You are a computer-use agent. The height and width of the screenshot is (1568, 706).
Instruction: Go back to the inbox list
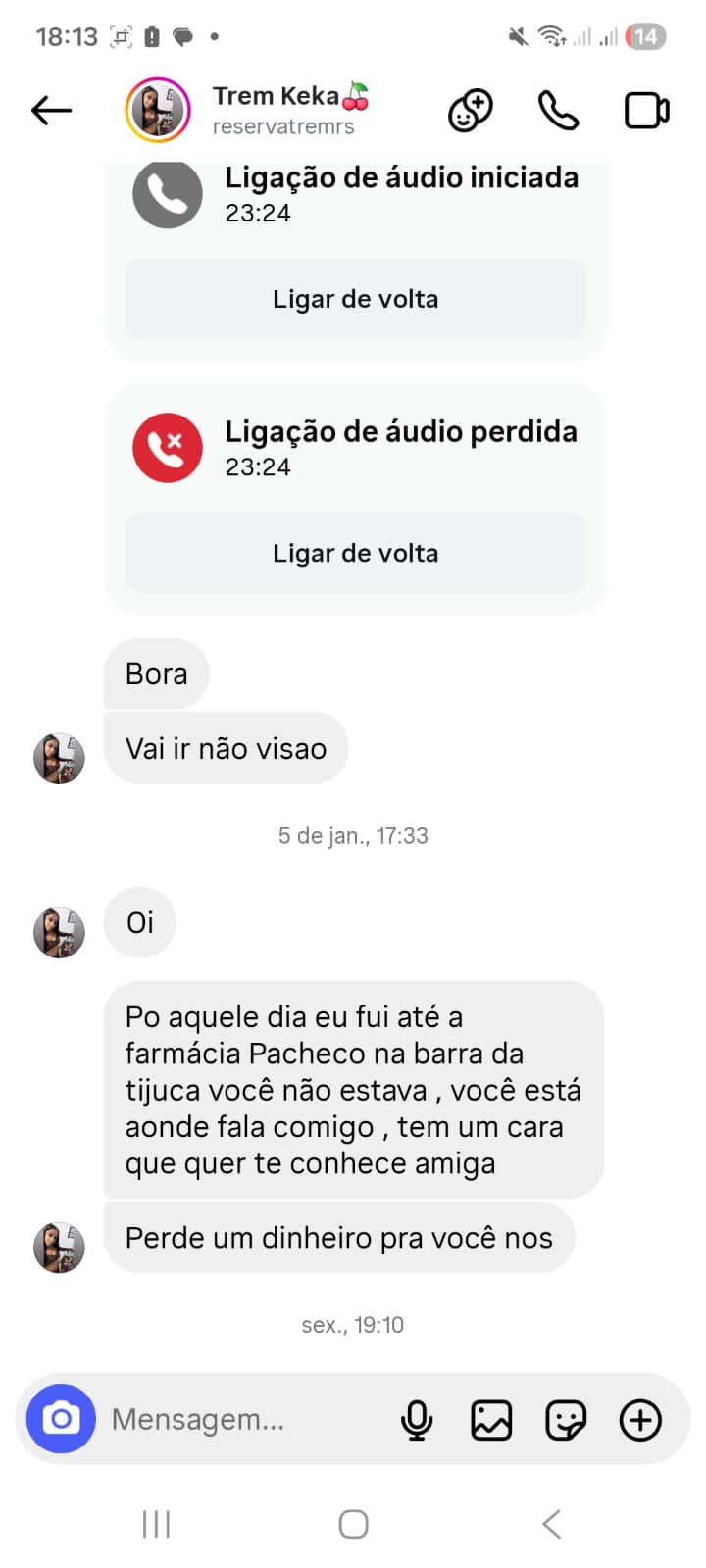51,111
